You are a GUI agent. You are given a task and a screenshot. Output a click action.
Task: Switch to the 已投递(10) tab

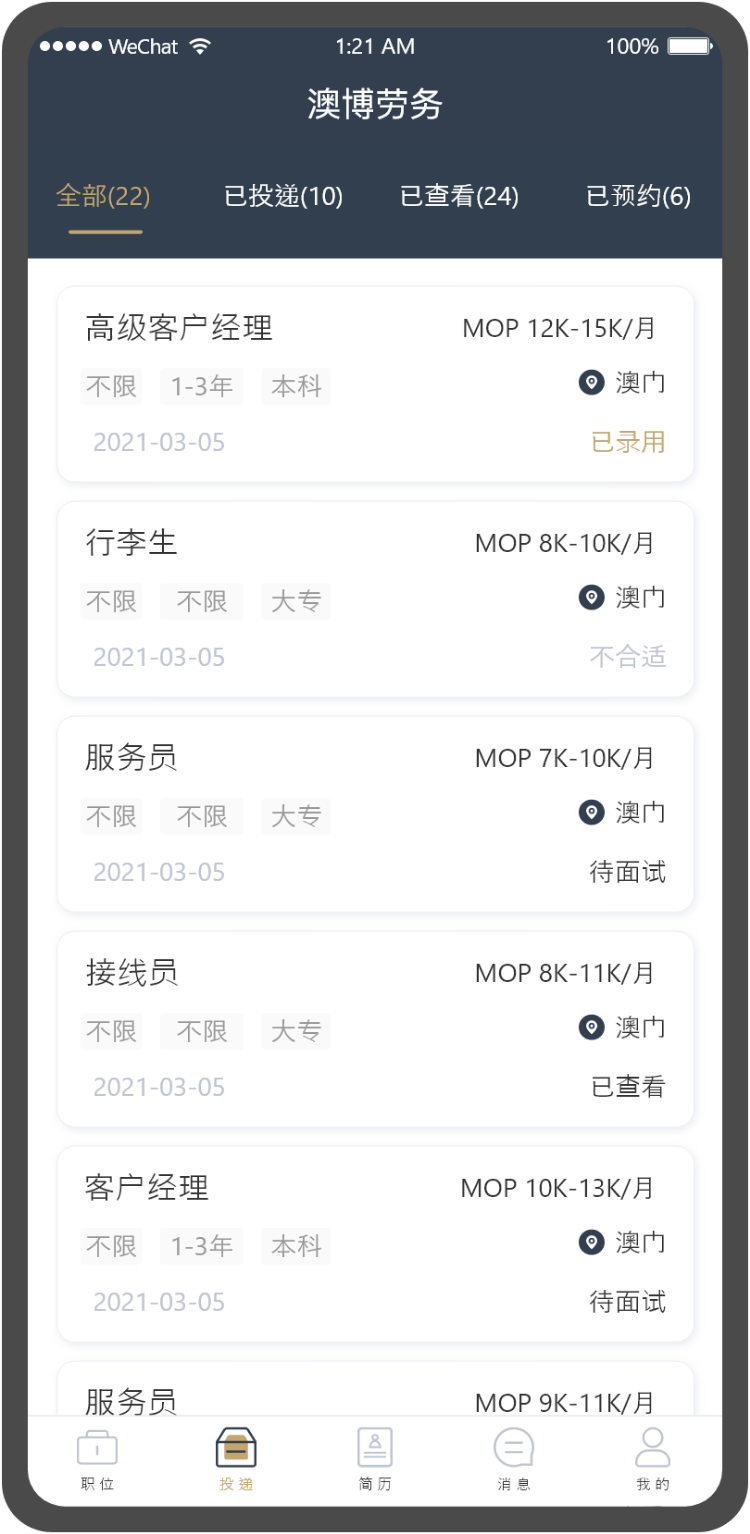285,197
